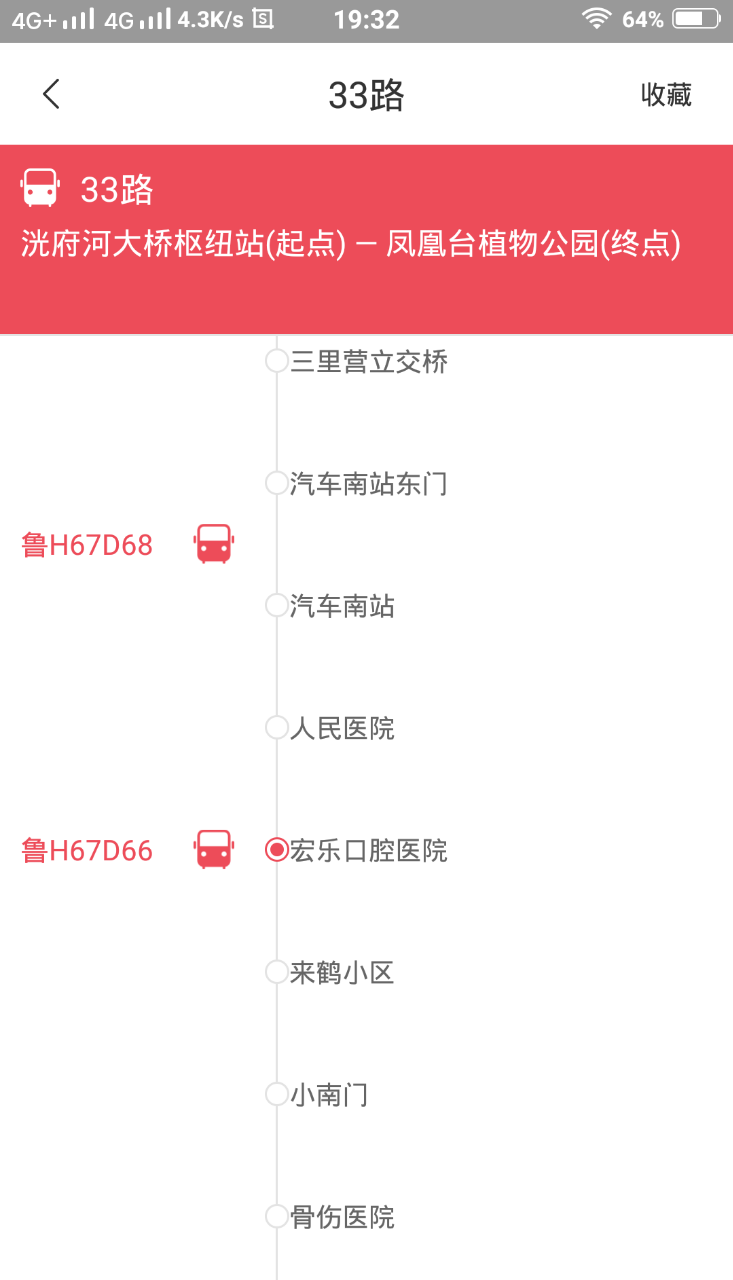Select the 人民医院 stop

(342, 729)
